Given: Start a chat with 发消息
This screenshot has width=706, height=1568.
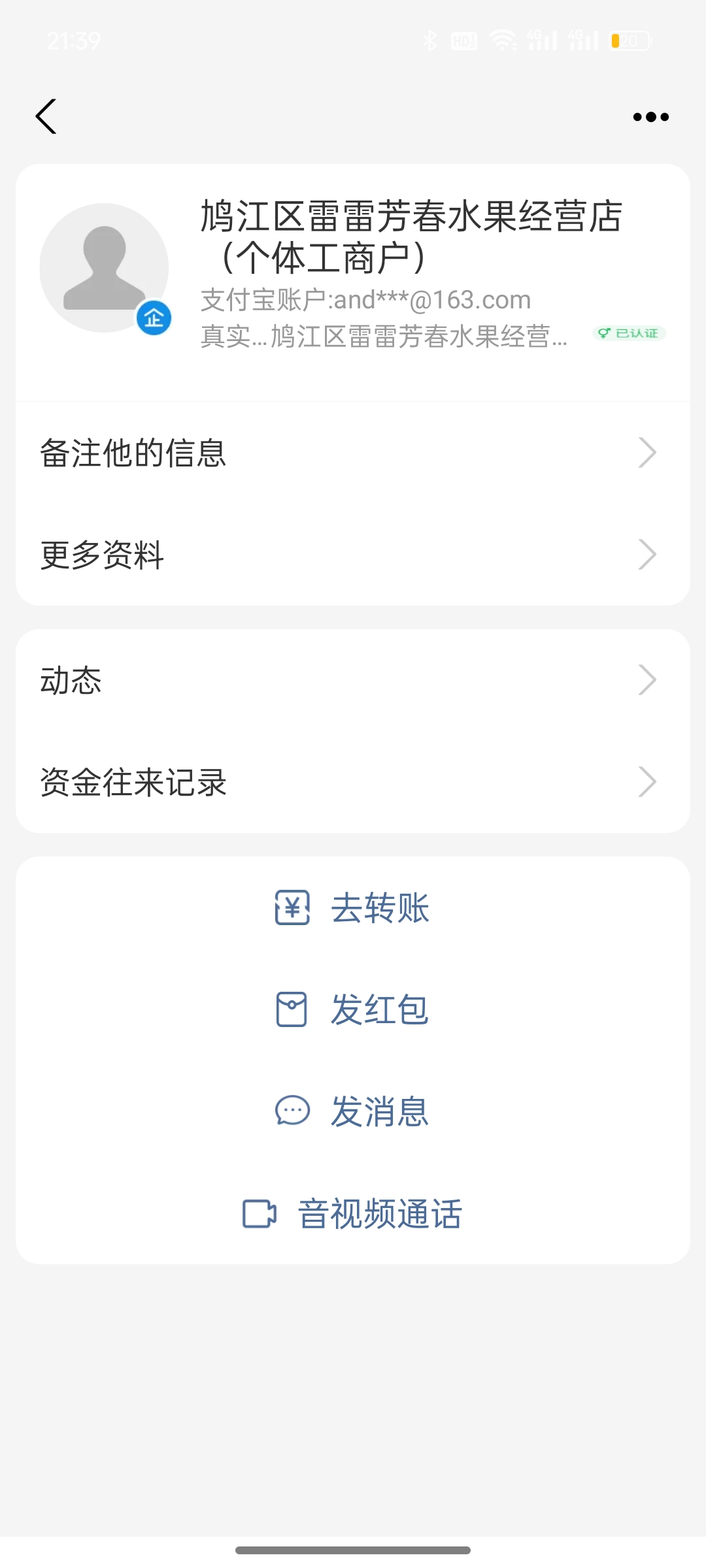Looking at the screenshot, I should (x=353, y=1111).
